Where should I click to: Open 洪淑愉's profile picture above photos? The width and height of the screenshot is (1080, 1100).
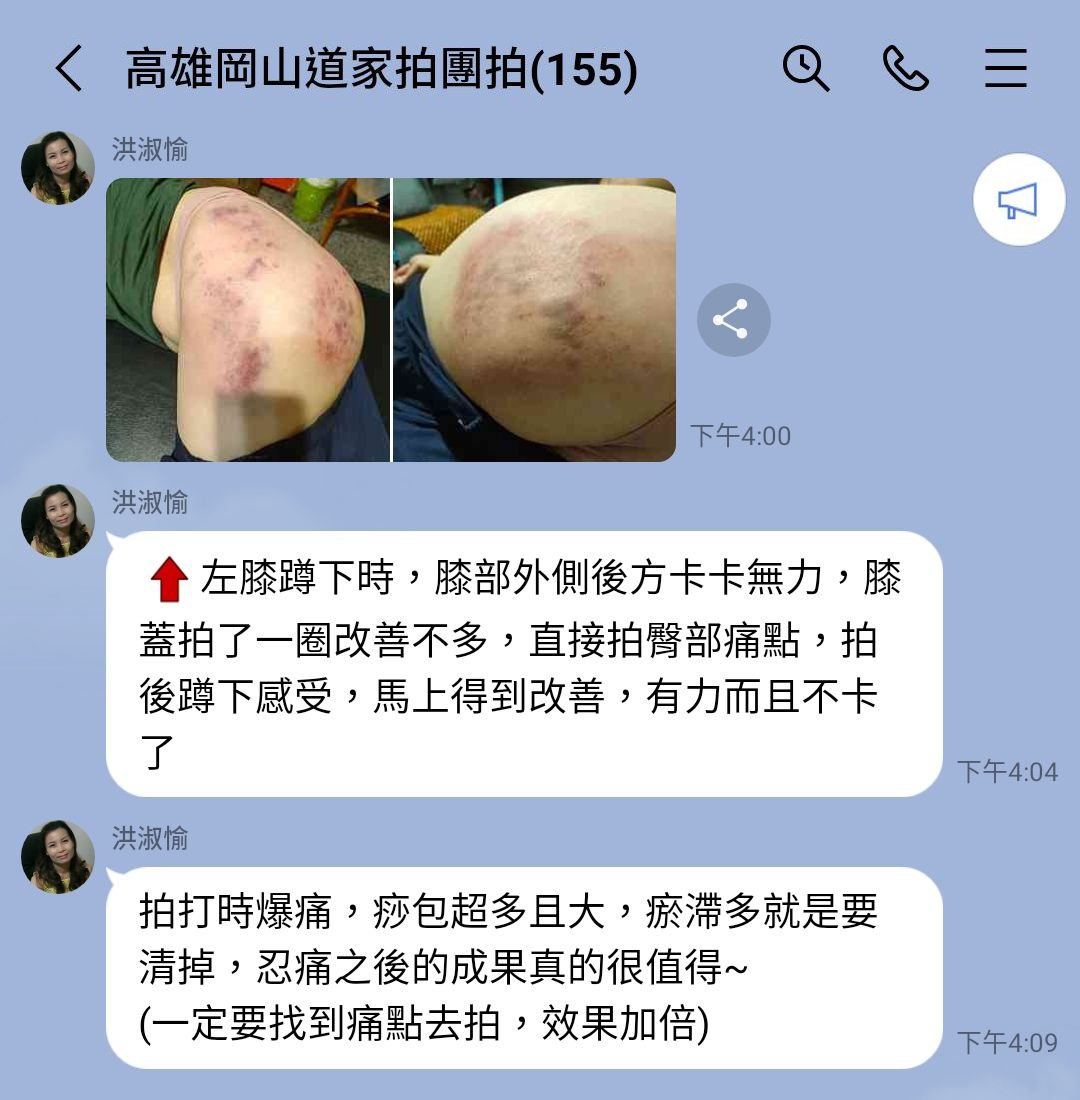point(58,168)
